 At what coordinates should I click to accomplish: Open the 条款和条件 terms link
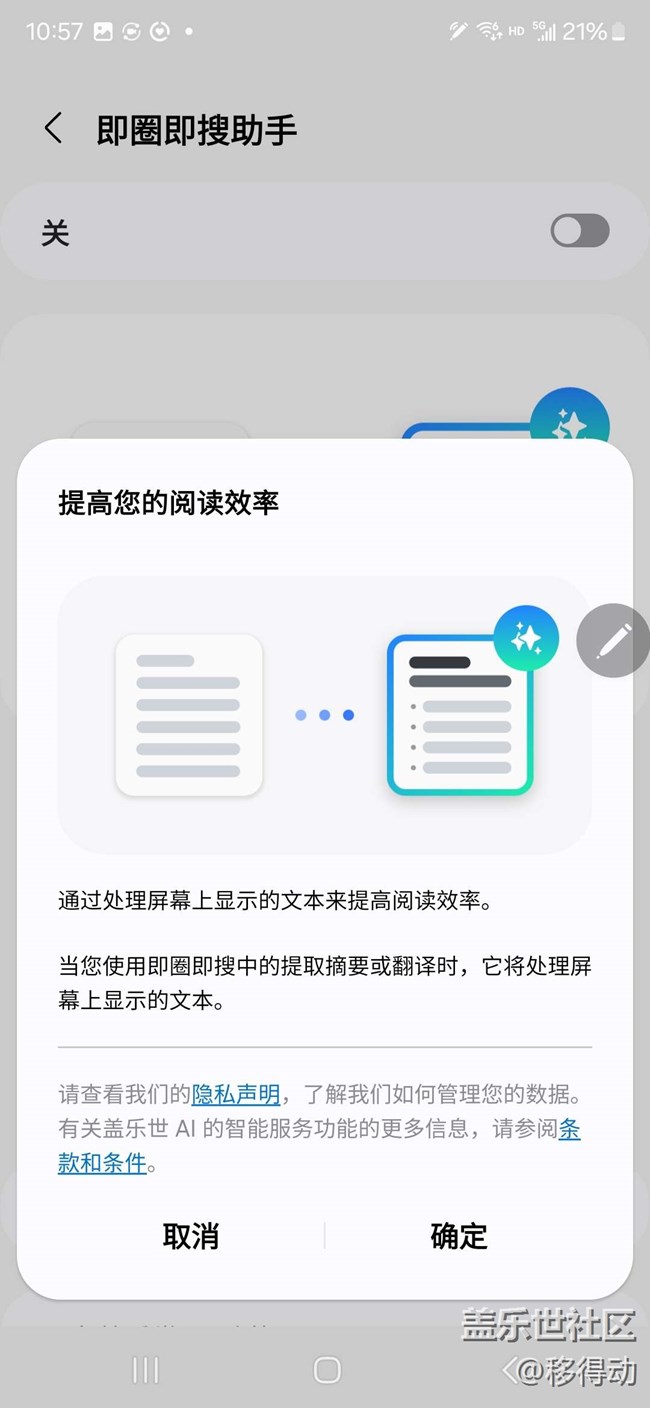coord(102,1164)
